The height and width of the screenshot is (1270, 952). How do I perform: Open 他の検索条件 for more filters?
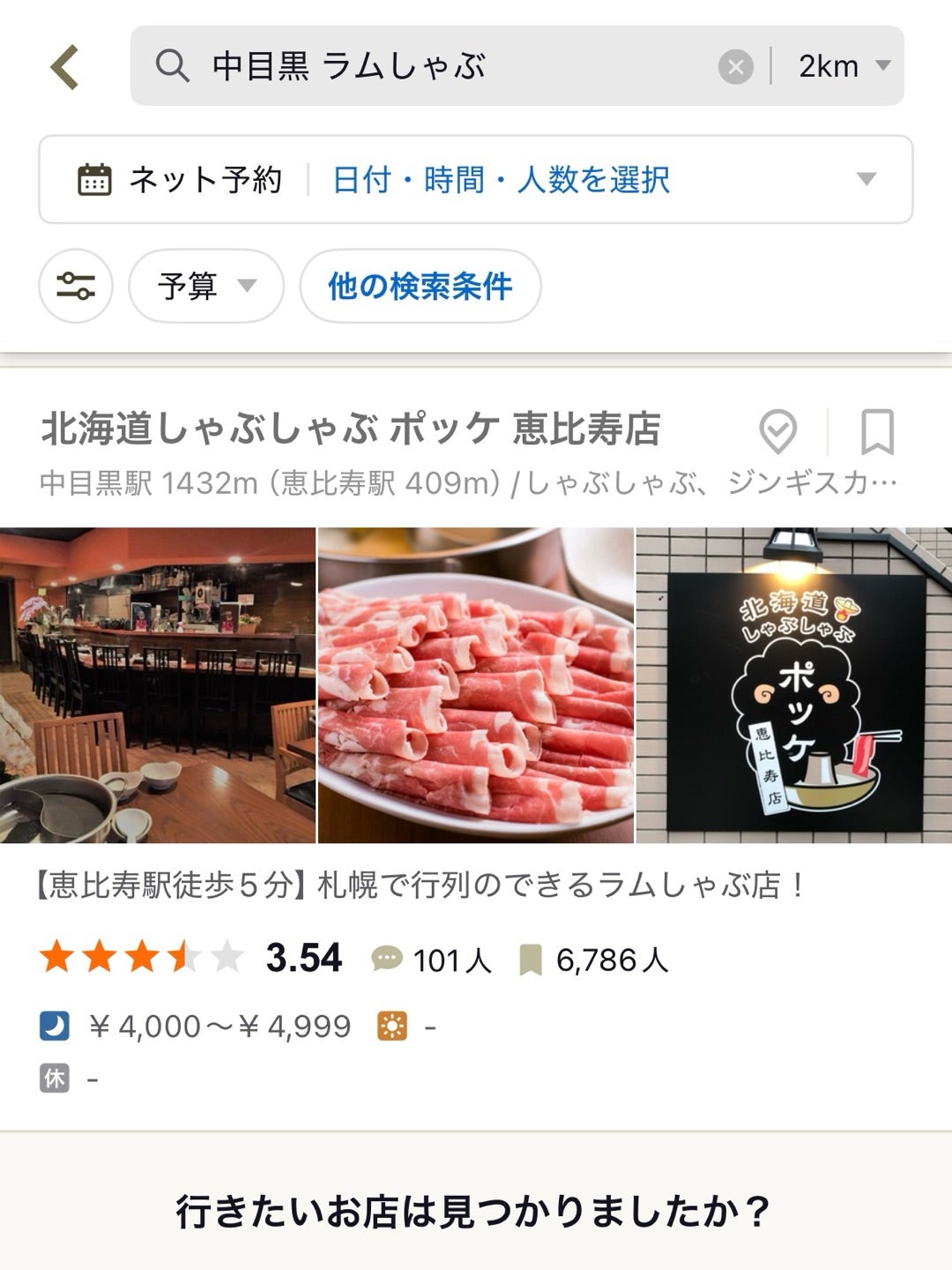pos(420,286)
